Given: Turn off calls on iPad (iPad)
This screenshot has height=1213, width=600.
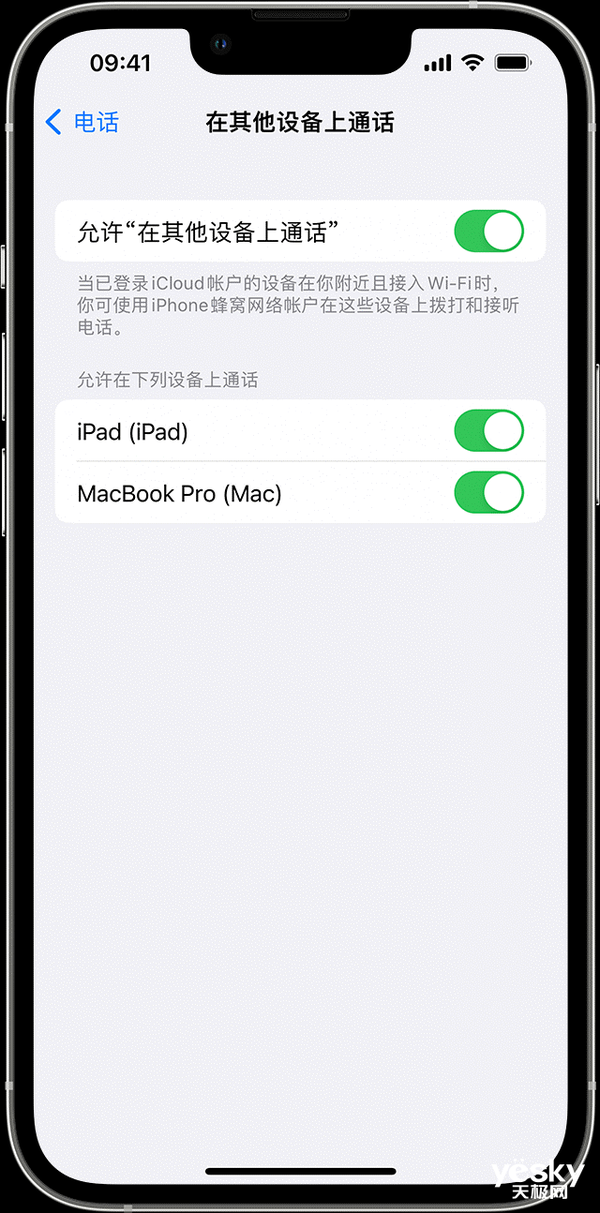Looking at the screenshot, I should pyautogui.click(x=488, y=431).
